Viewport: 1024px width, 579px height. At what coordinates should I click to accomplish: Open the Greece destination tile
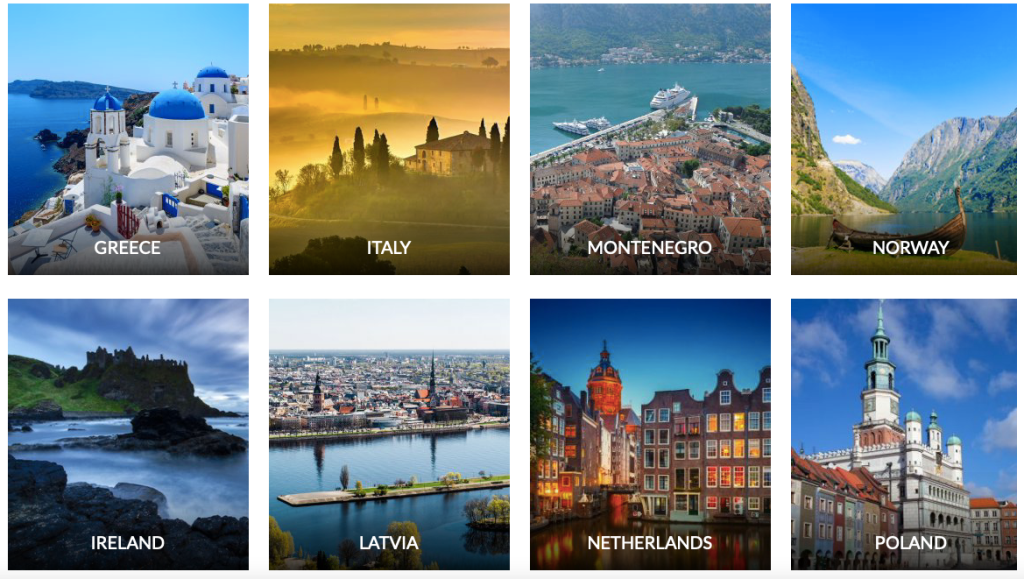point(128,139)
